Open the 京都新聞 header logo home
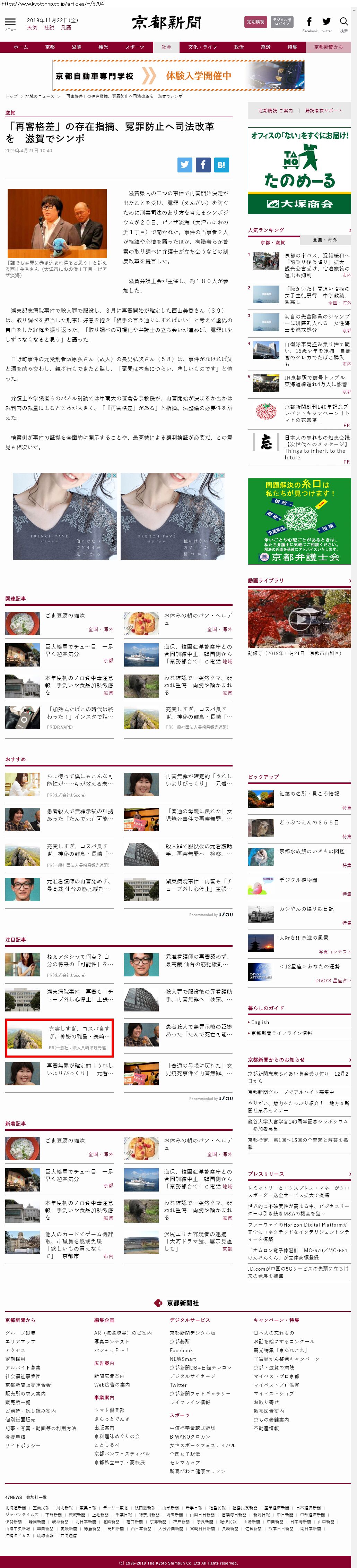357x1568 pixels. click(166, 23)
